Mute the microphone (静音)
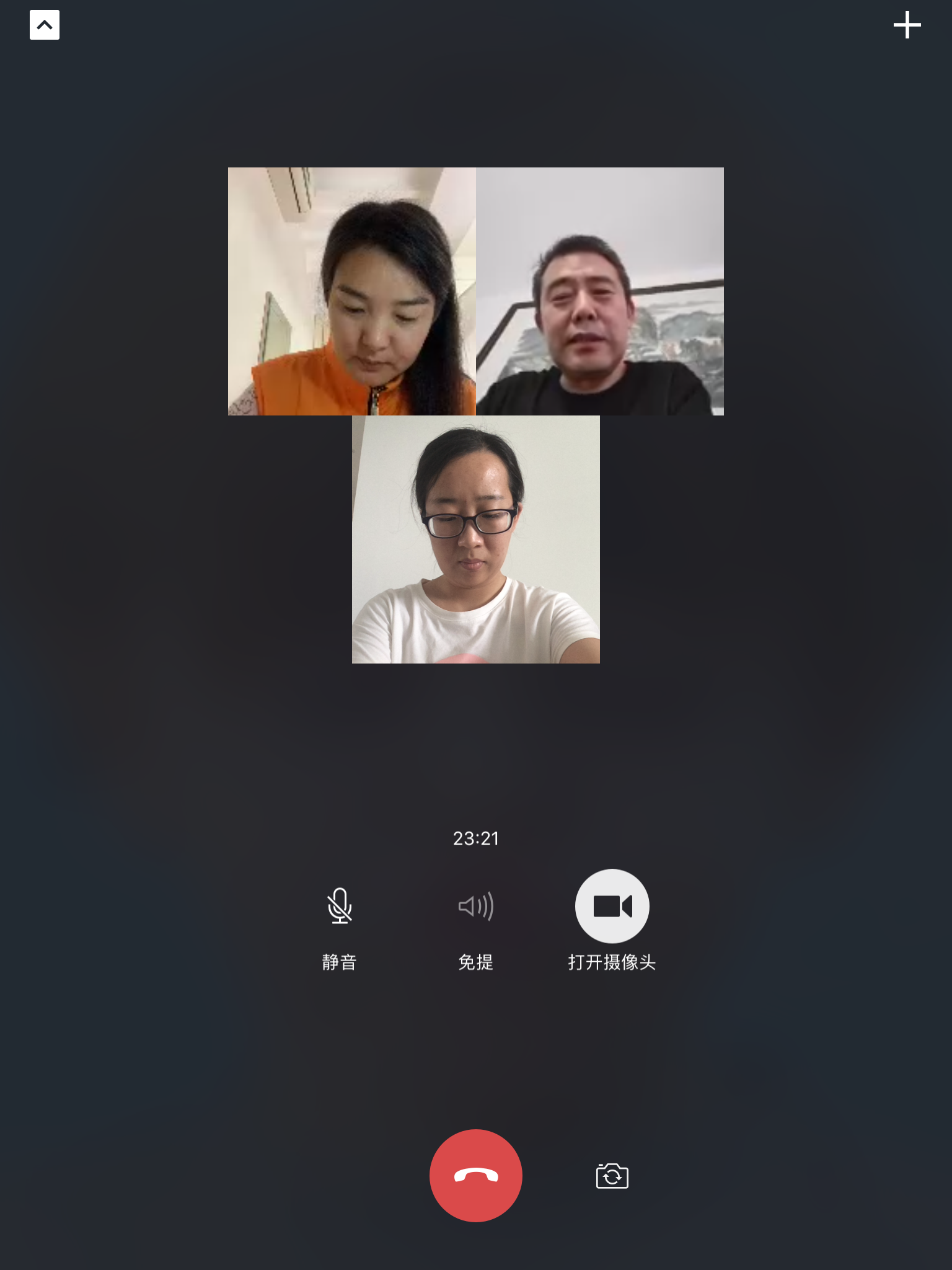Viewport: 952px width, 1270px height. coord(340,907)
